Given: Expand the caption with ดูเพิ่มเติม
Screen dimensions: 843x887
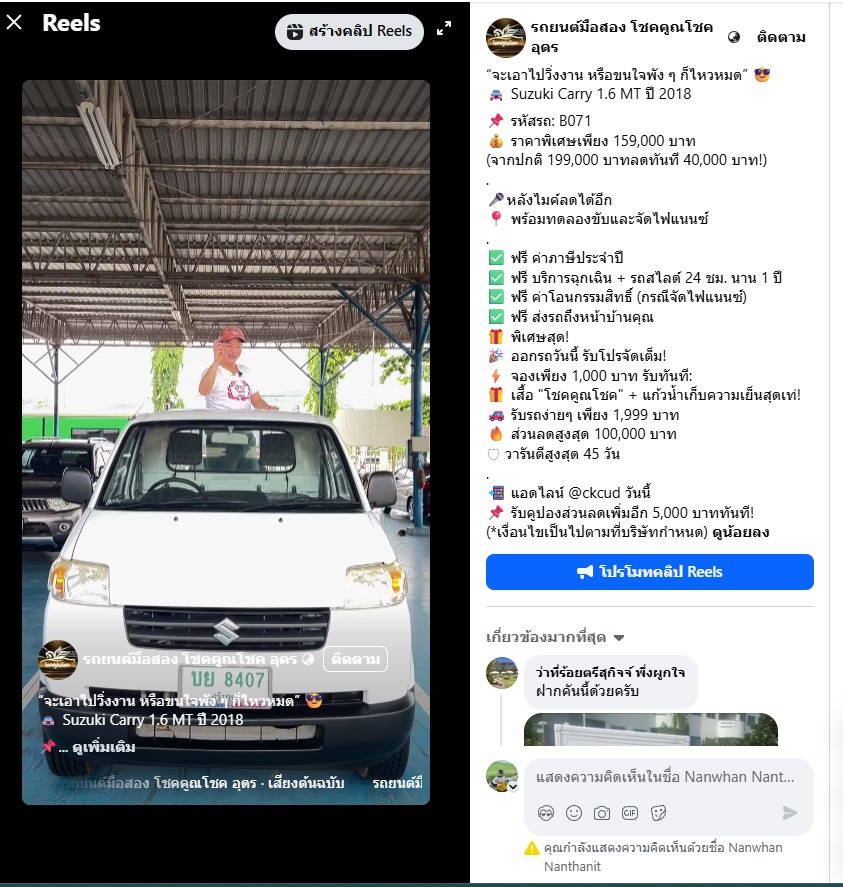Looking at the screenshot, I should 104,747.
